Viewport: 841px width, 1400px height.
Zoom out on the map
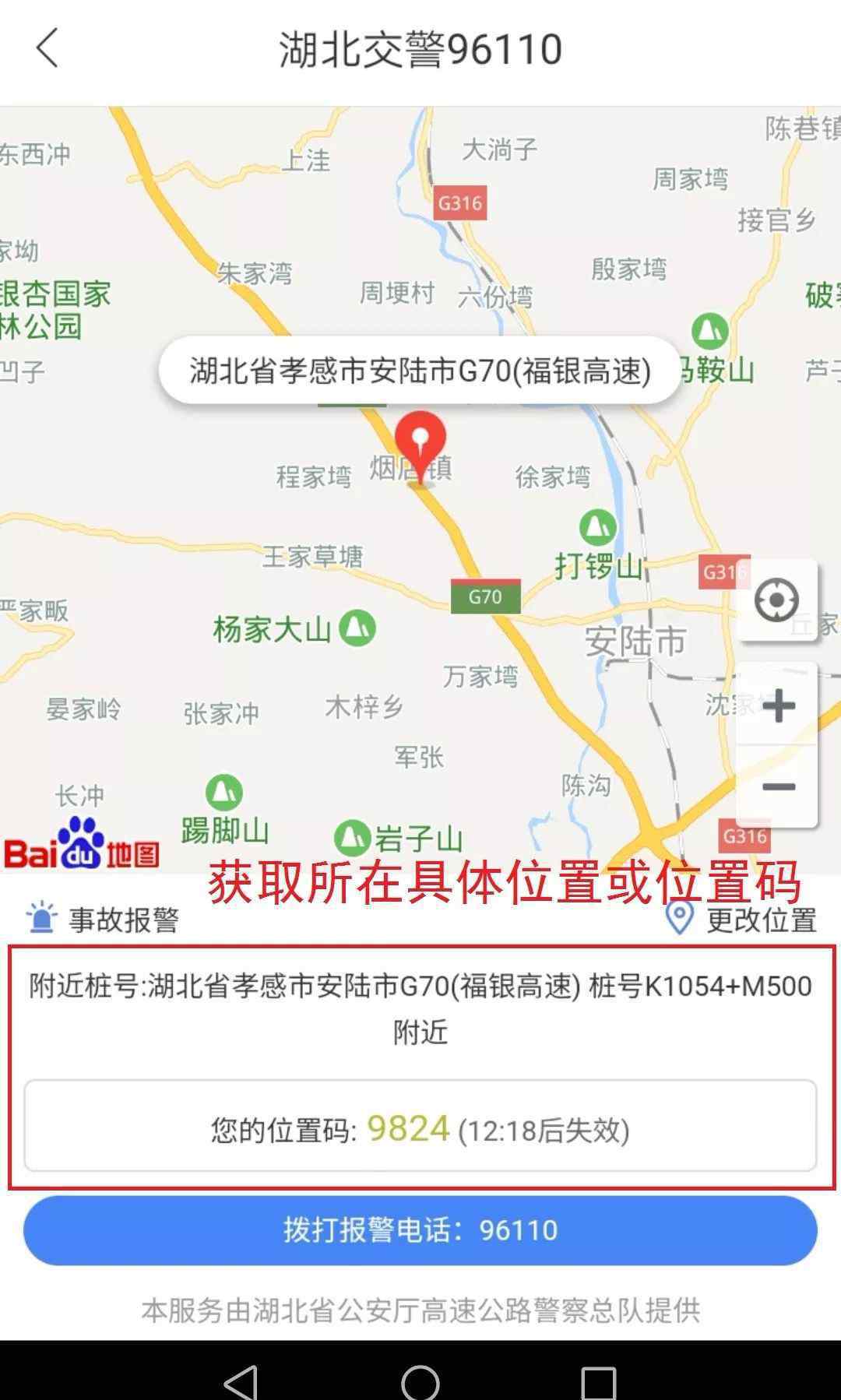tap(778, 786)
